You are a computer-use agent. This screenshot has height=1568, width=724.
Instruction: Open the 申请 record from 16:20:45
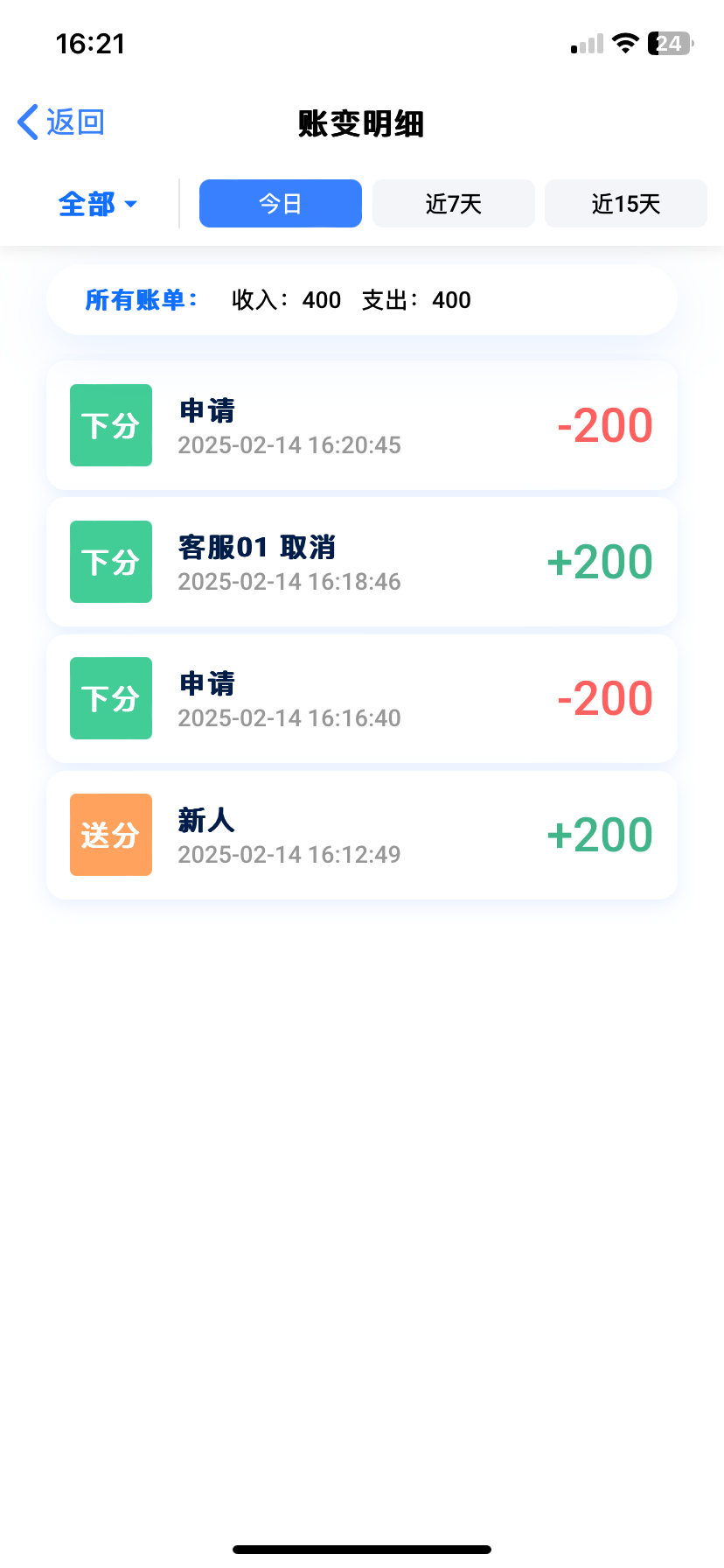point(361,425)
